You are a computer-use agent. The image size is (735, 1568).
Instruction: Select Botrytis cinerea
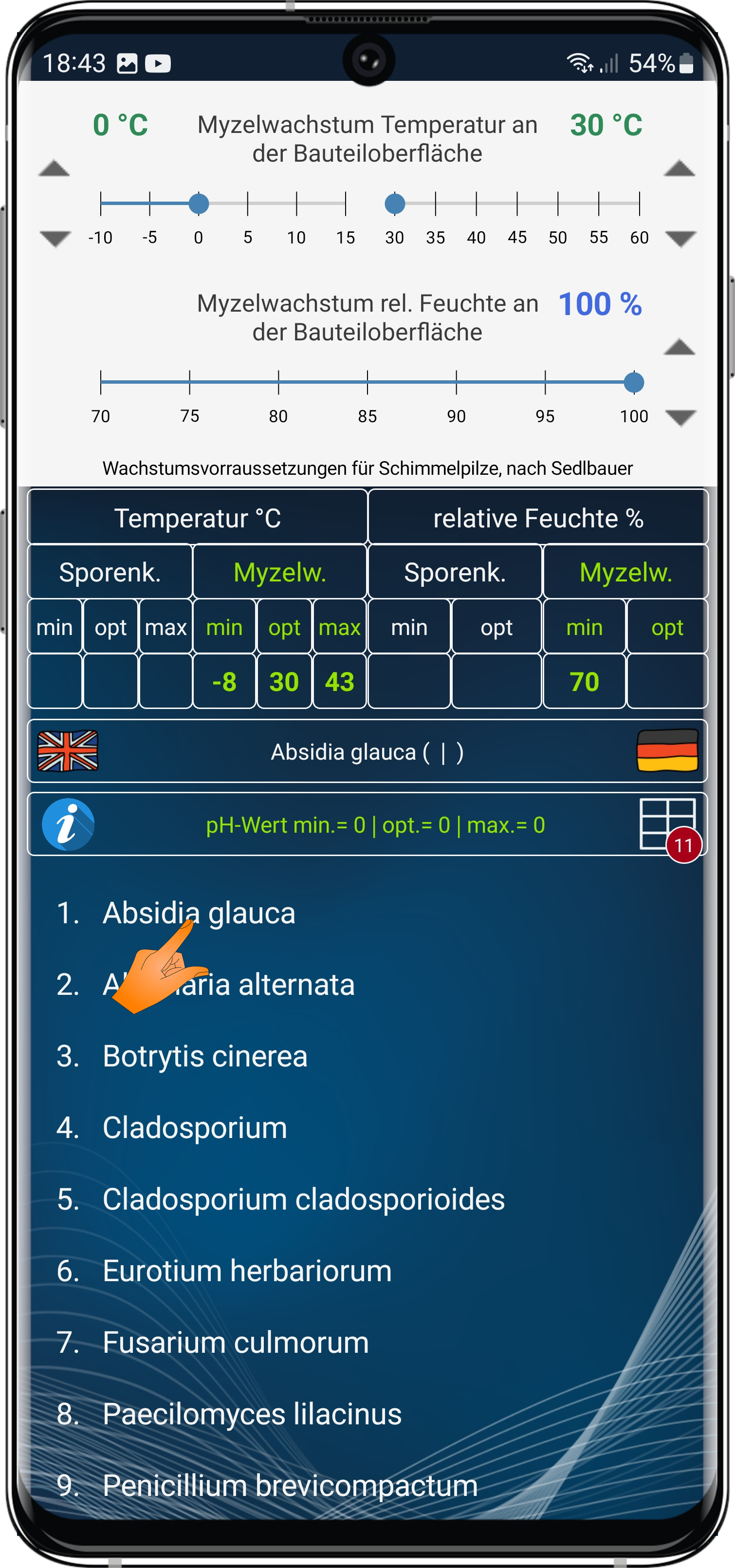[x=204, y=1056]
